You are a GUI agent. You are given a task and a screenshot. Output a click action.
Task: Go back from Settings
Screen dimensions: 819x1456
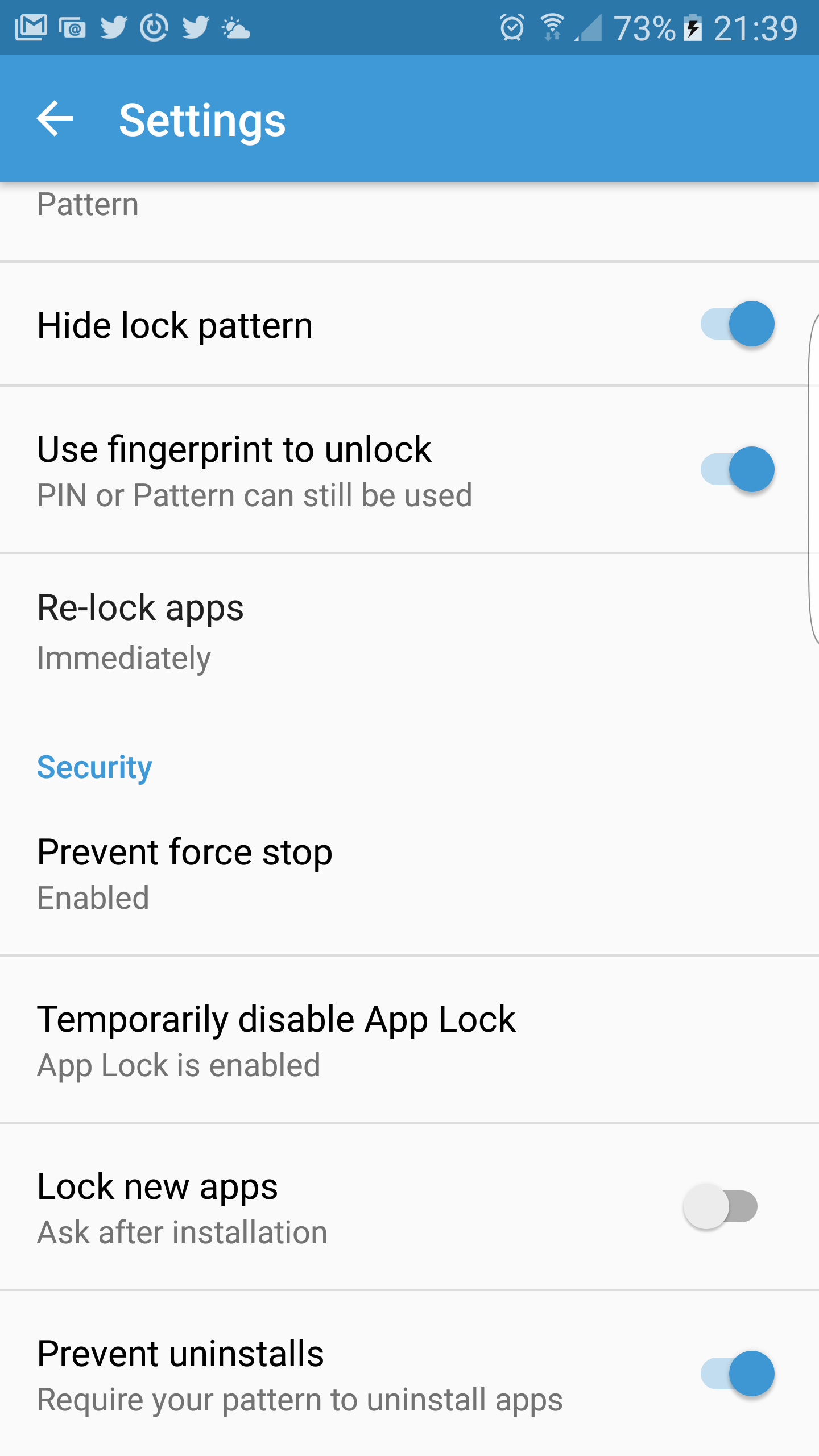click(55, 119)
